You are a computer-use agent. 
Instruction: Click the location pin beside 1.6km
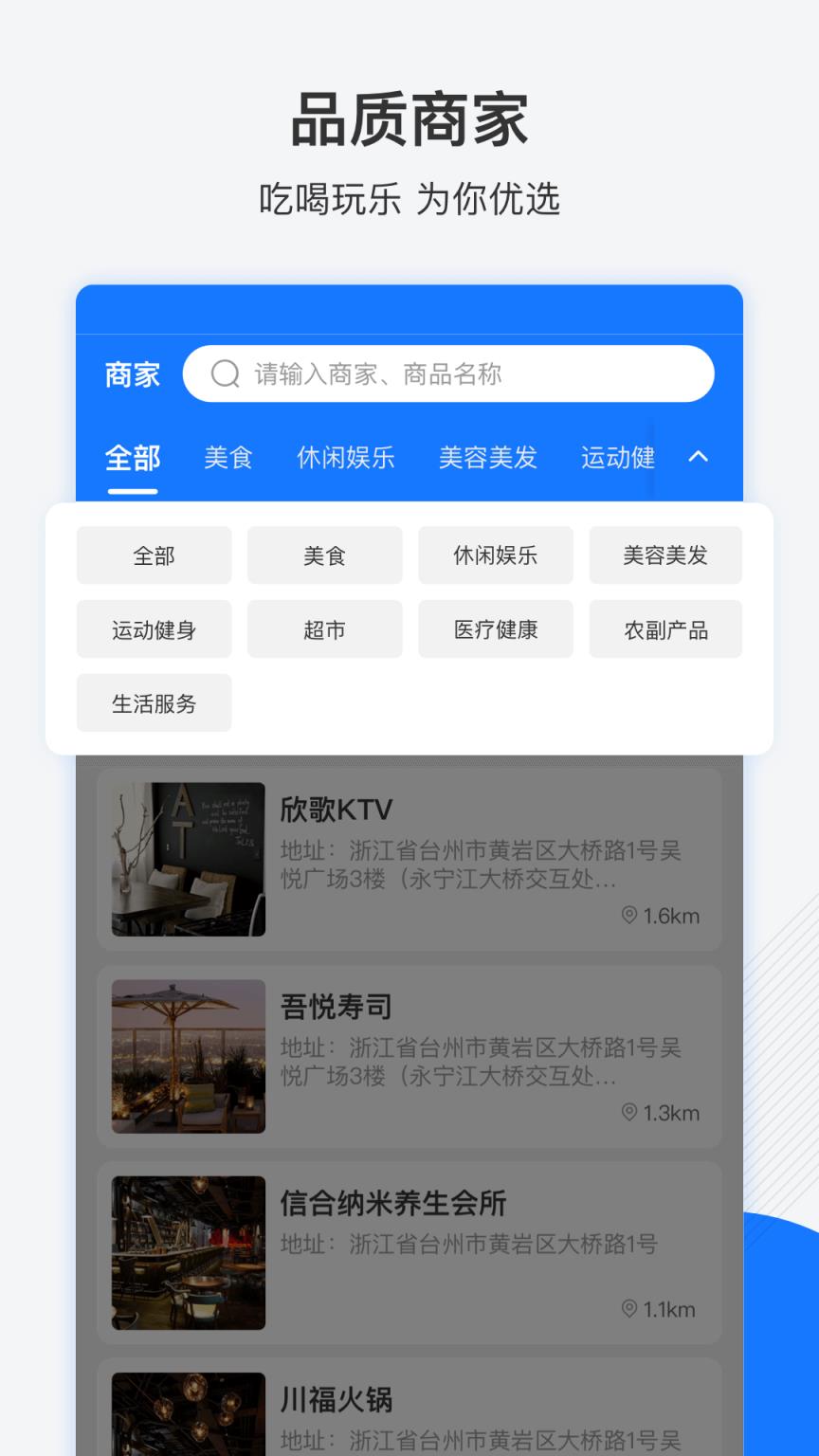627,916
